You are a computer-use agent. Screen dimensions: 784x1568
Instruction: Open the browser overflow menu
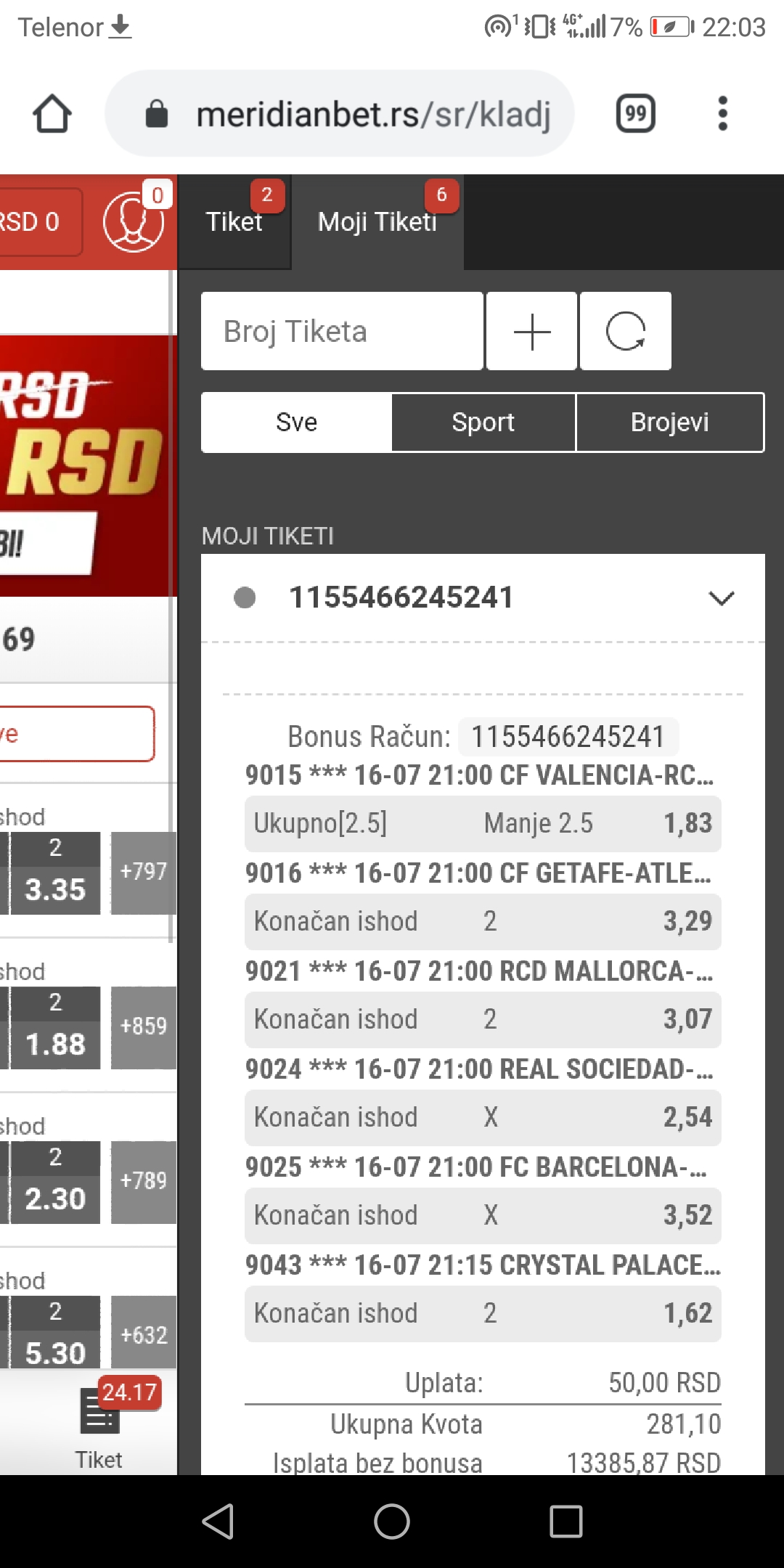point(722,114)
